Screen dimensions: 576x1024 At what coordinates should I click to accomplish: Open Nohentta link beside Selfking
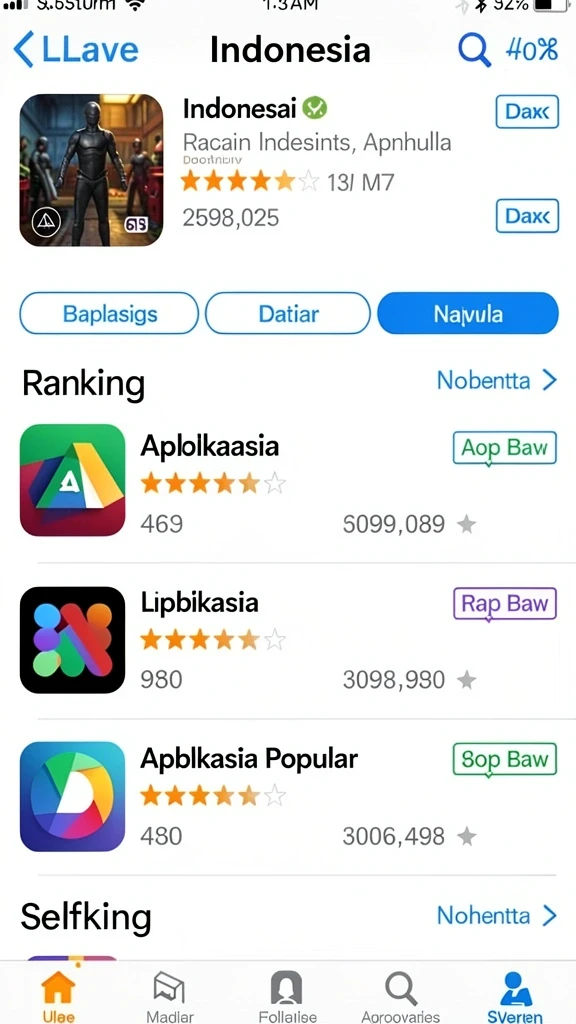[x=496, y=915]
